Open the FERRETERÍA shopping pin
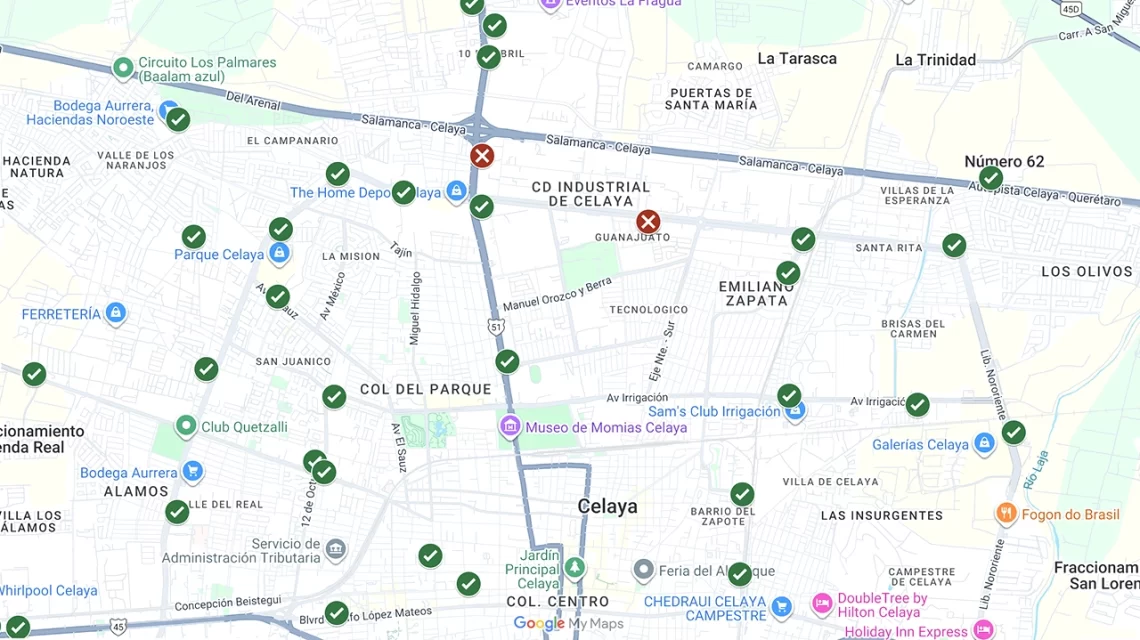 point(116,314)
